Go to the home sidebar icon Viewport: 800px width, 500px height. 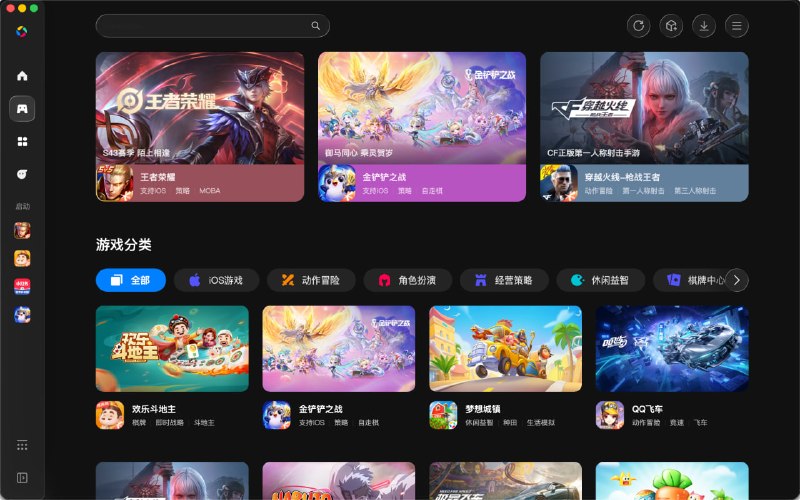tap(22, 76)
